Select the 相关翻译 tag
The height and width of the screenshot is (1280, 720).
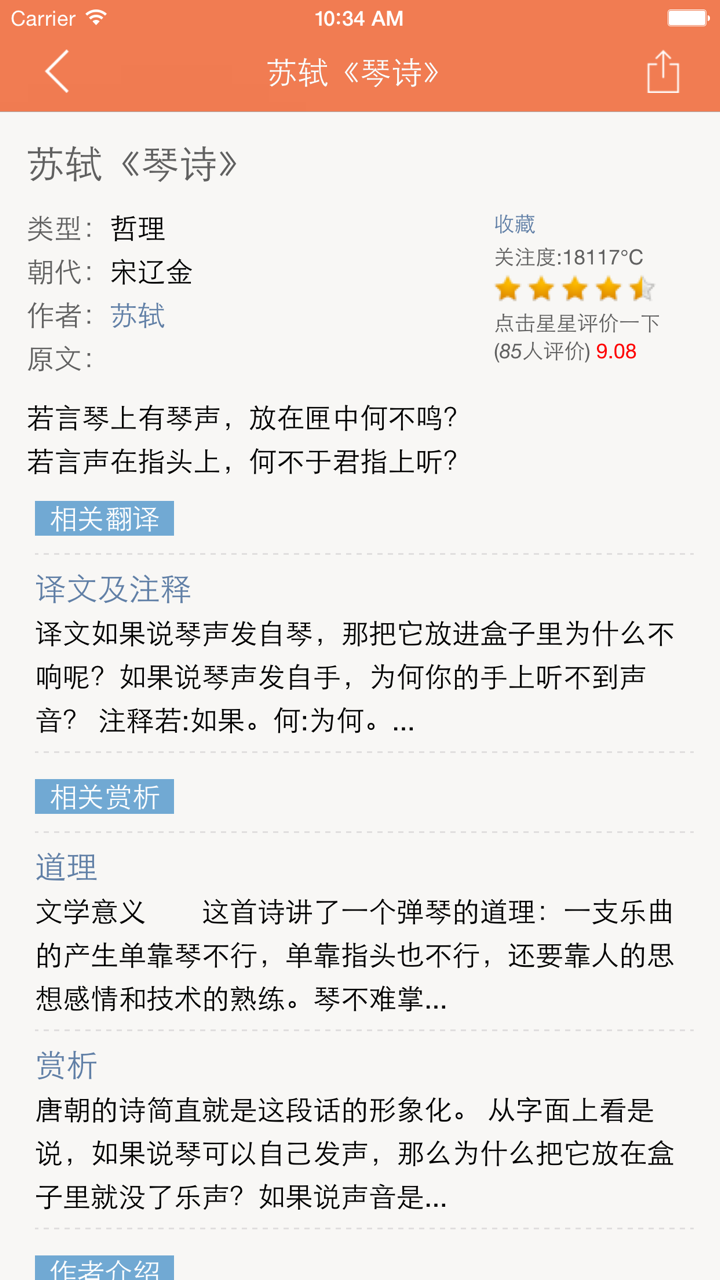click(x=104, y=518)
